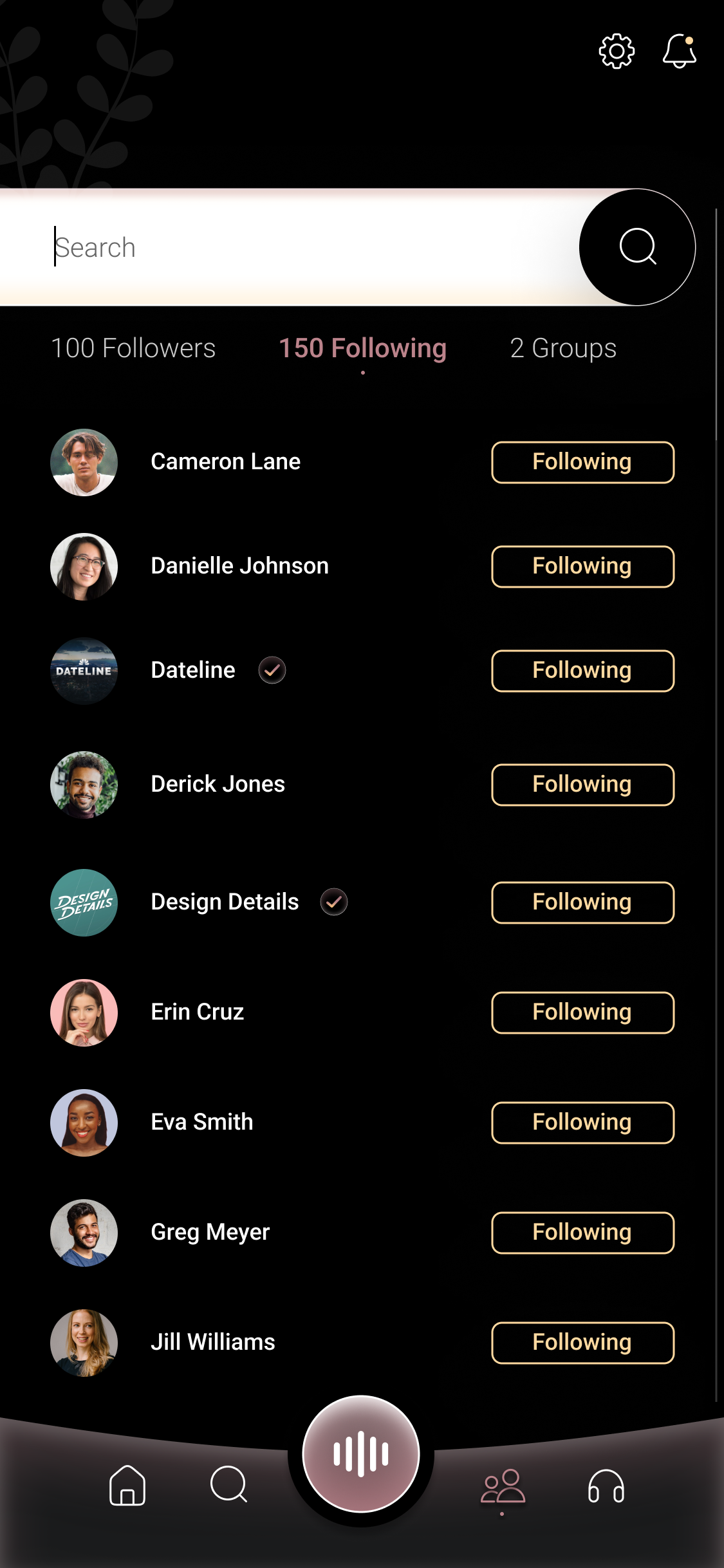The image size is (724, 1568).
Task: Select the 150 Following tab
Action: (x=362, y=348)
